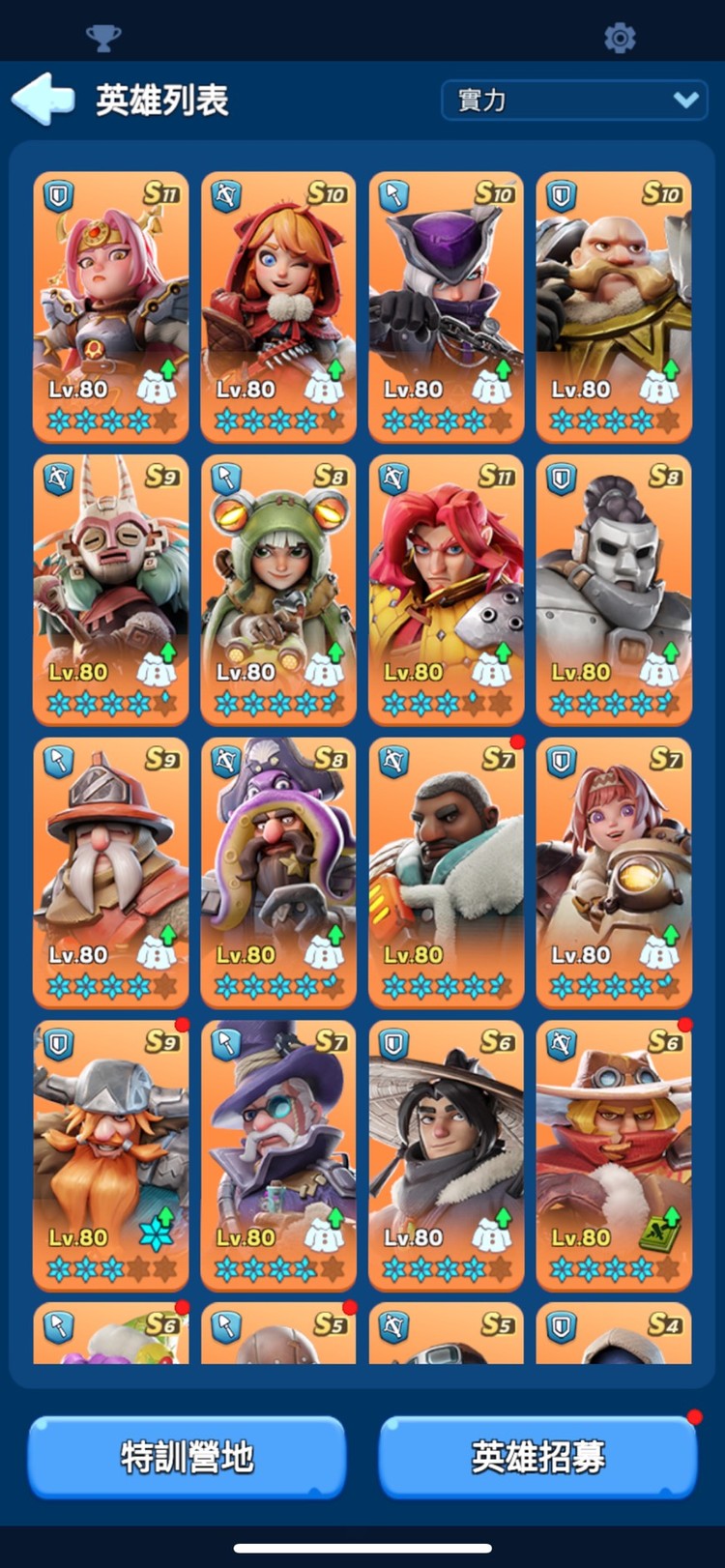View the octopus-hat pirate S8 hero
Viewport: 725px width, 1568px height.
(x=278, y=872)
